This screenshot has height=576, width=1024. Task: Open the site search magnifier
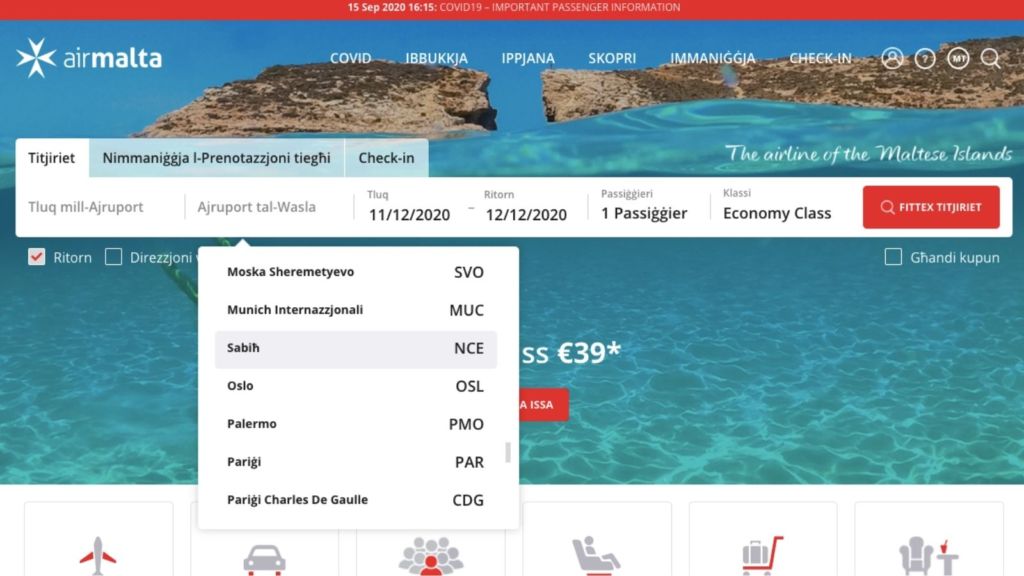pos(990,58)
